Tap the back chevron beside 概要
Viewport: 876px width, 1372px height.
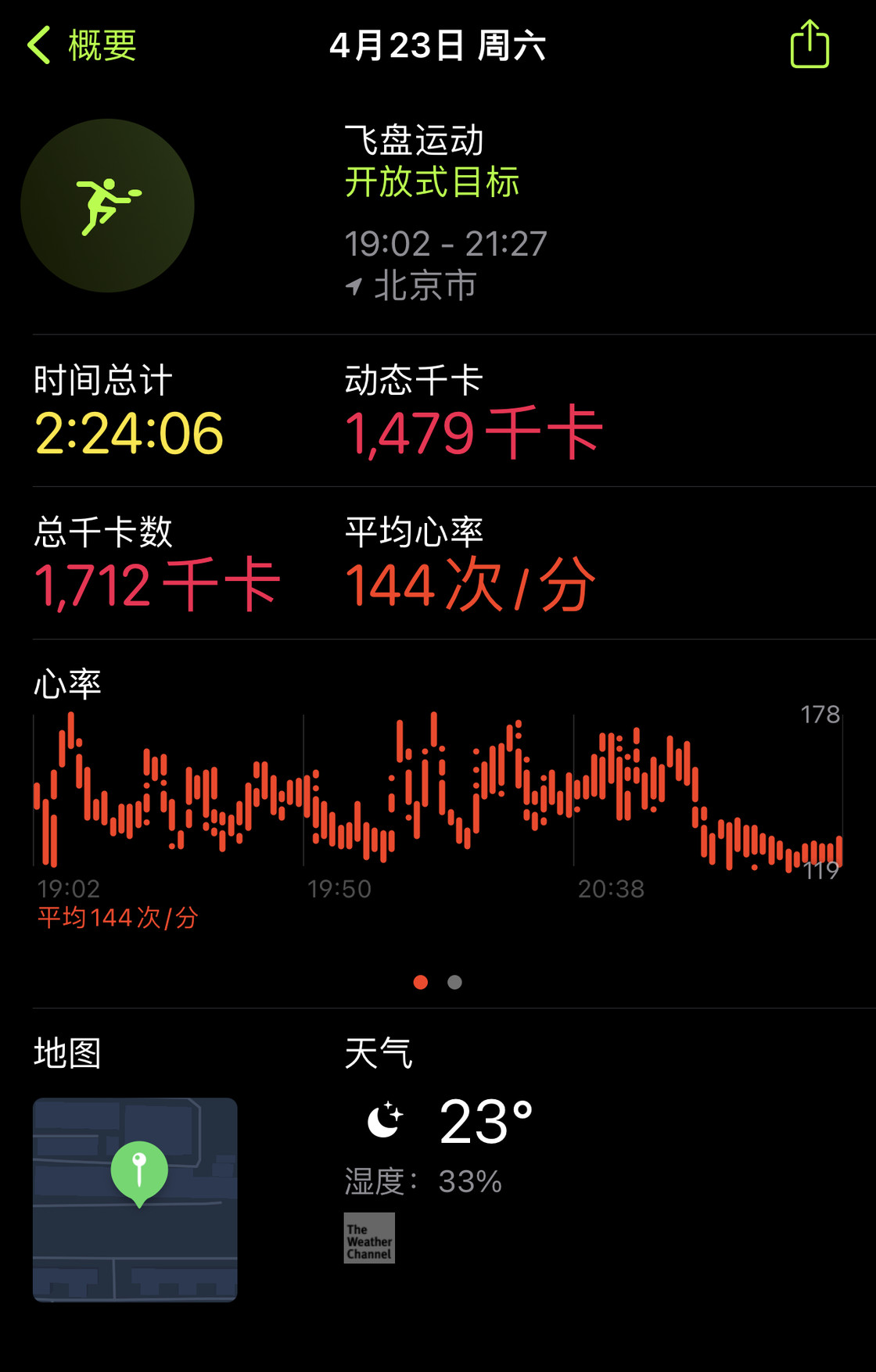(x=37, y=45)
